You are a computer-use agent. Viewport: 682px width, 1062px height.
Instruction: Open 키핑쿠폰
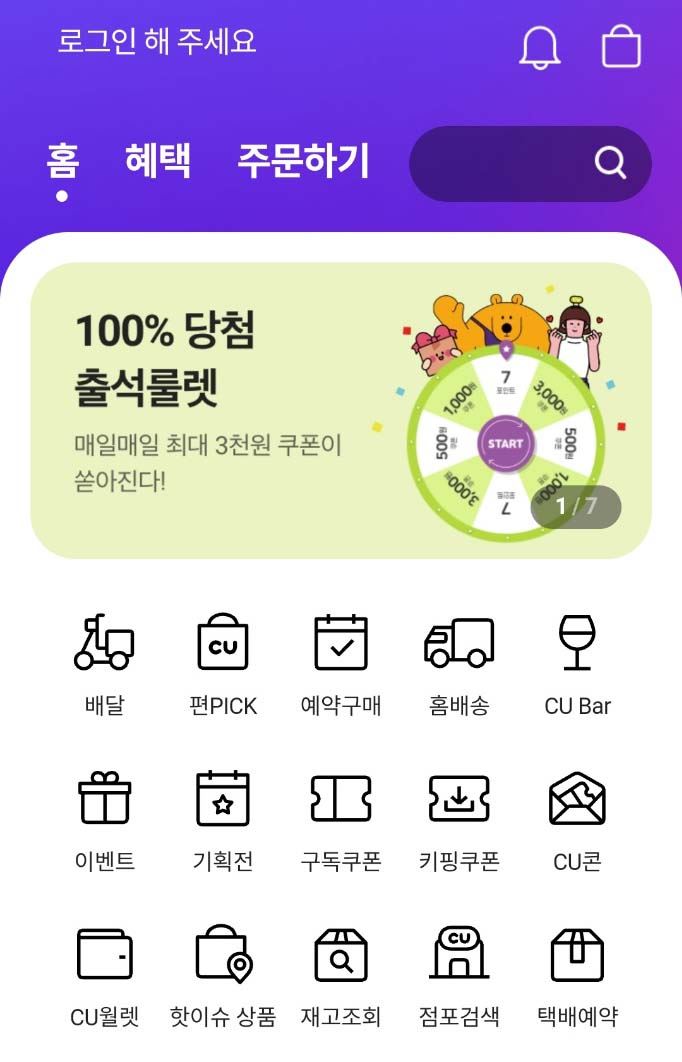[459, 818]
